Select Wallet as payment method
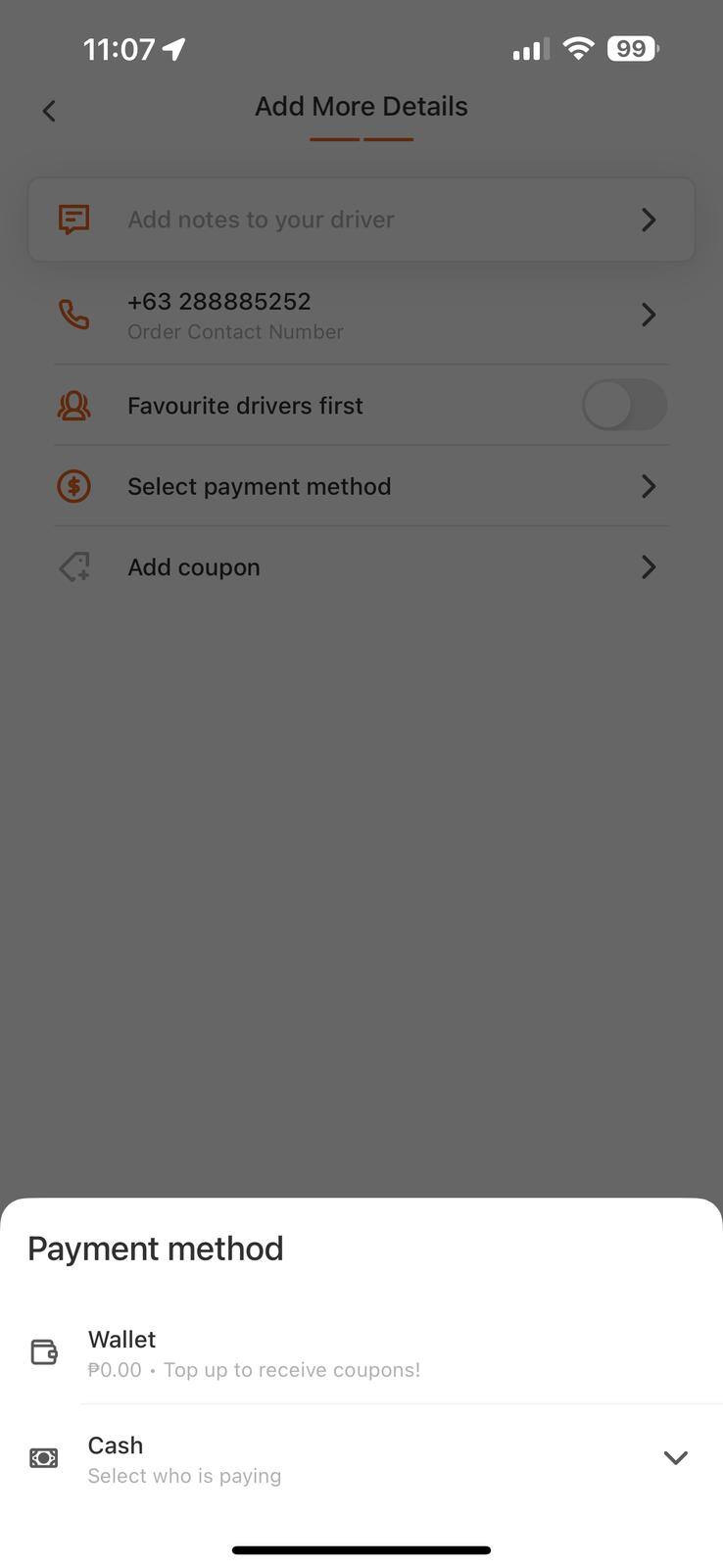 255,1352
